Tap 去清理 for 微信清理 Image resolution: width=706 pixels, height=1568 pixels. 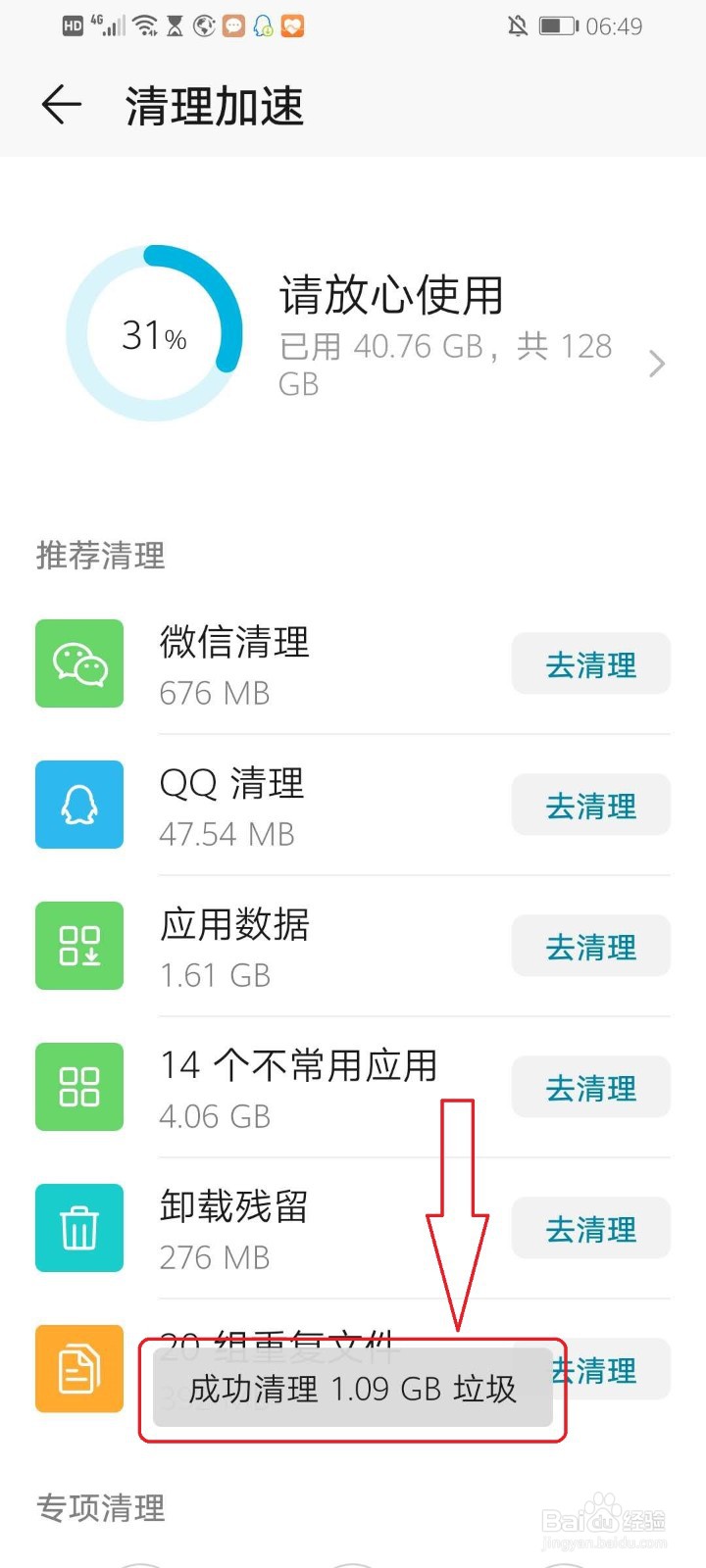(x=590, y=665)
